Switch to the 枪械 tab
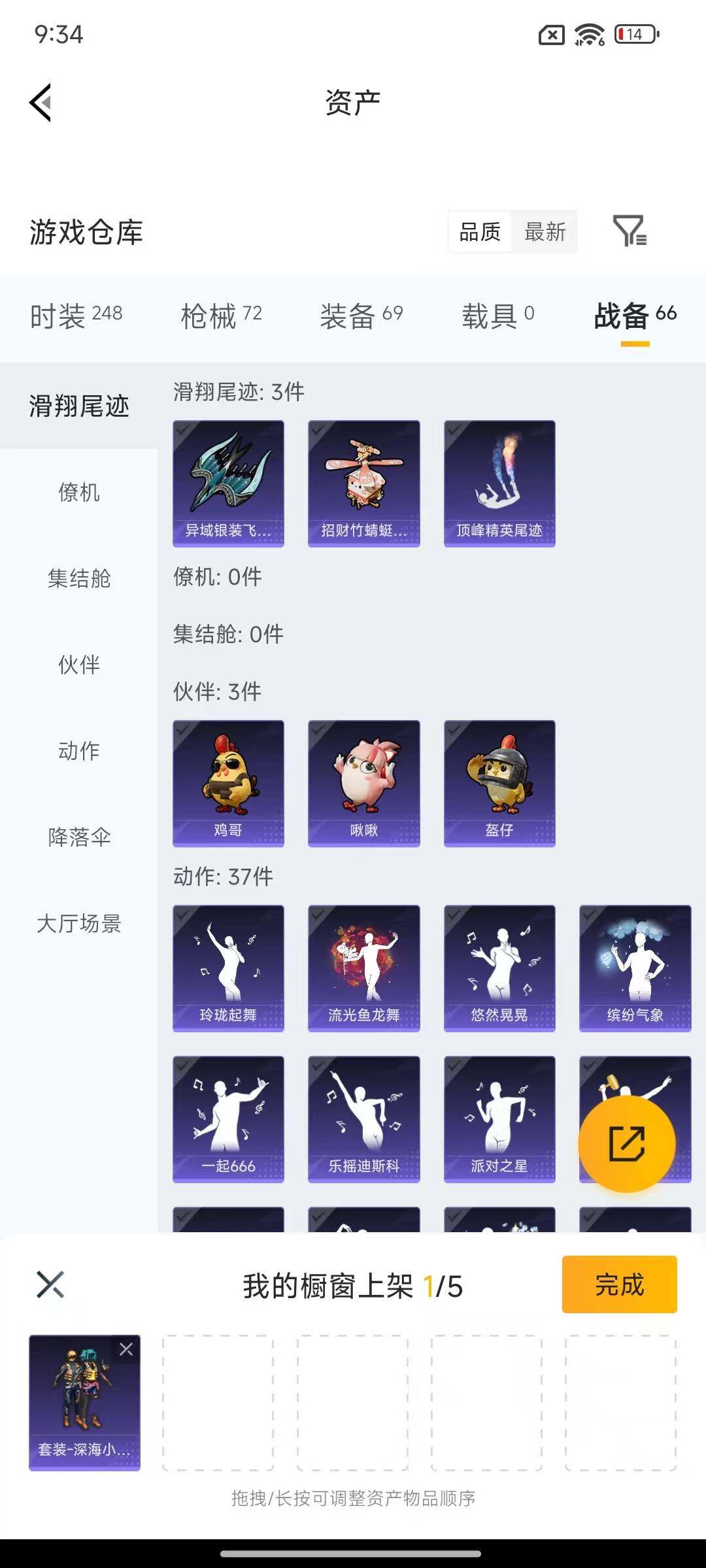Screen dimensions: 706x1568 click(221, 316)
